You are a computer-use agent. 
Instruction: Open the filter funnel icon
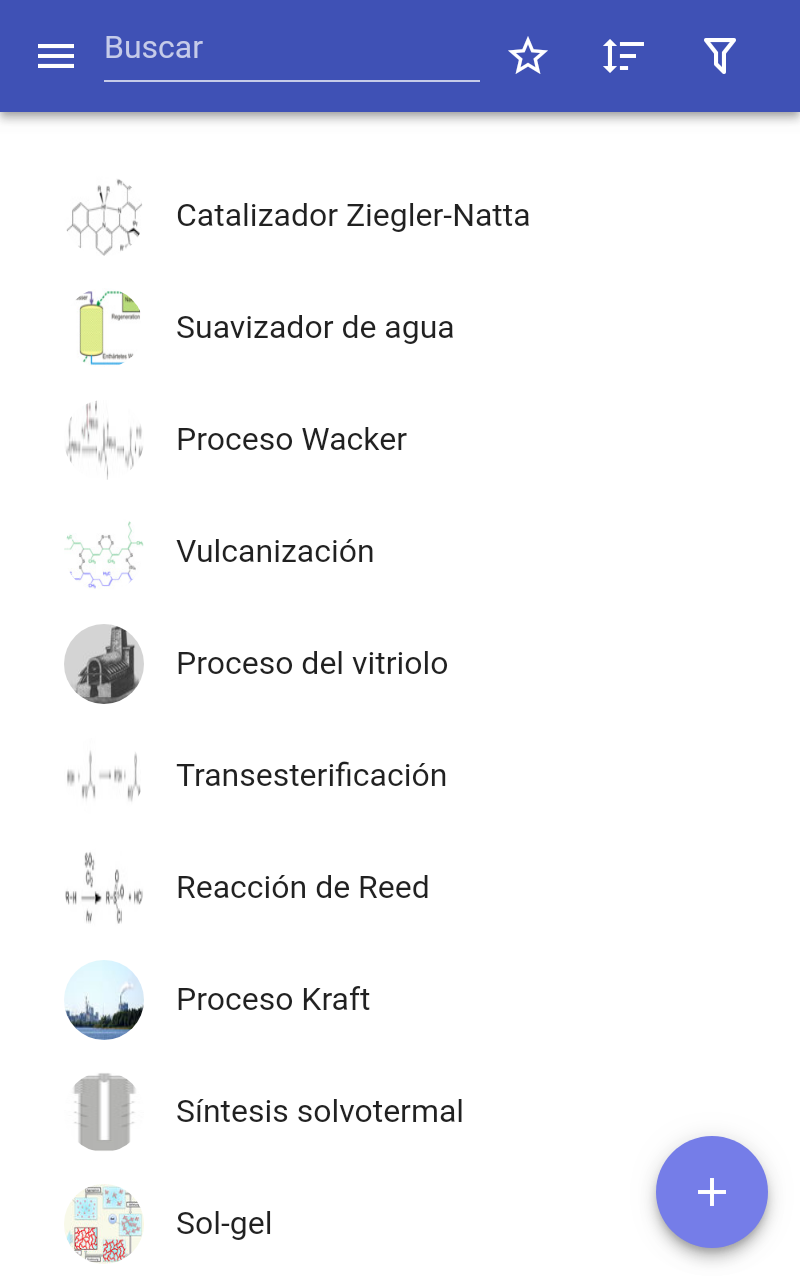point(720,56)
